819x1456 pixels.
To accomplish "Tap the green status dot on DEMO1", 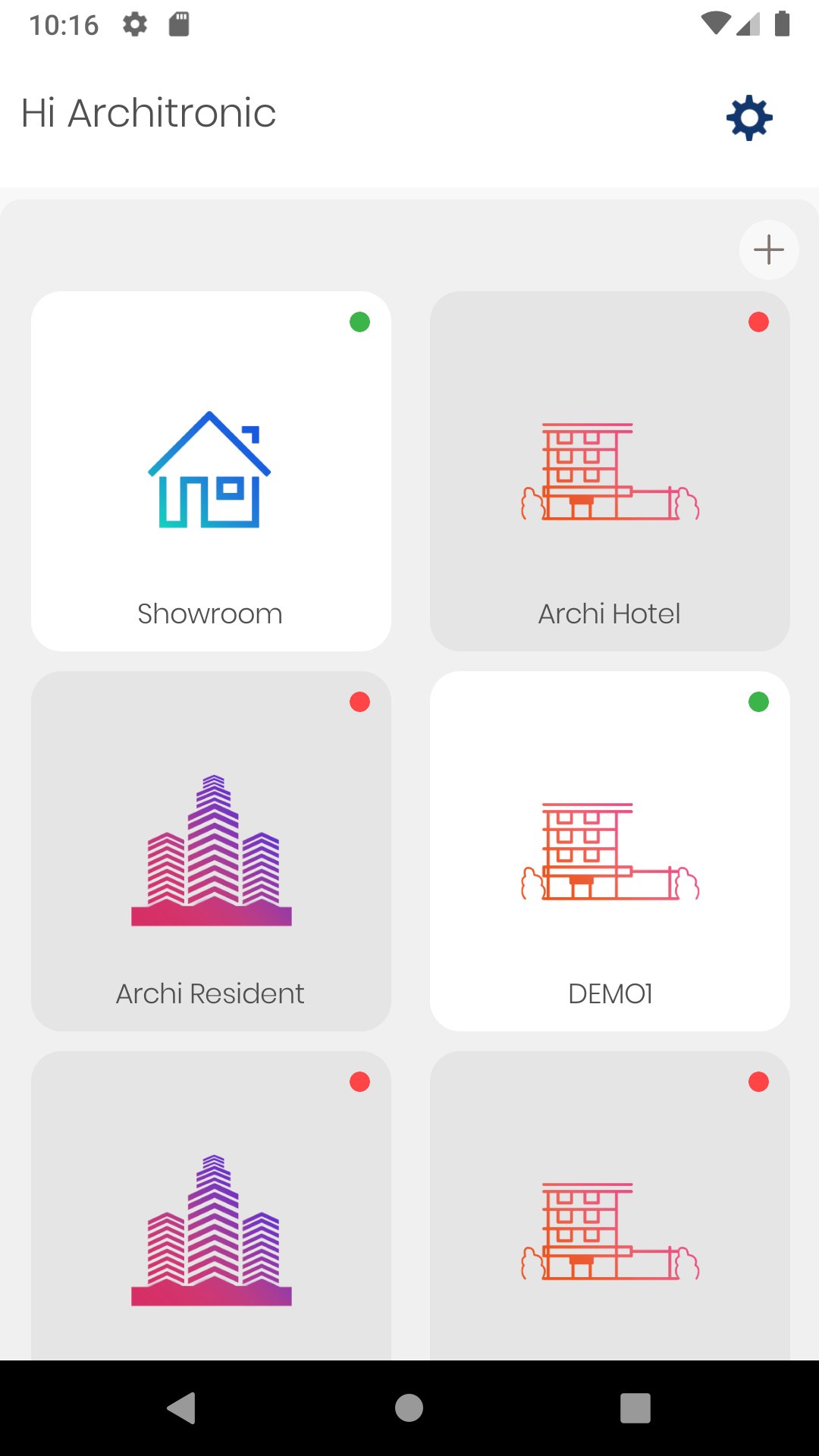I will coord(759,702).
